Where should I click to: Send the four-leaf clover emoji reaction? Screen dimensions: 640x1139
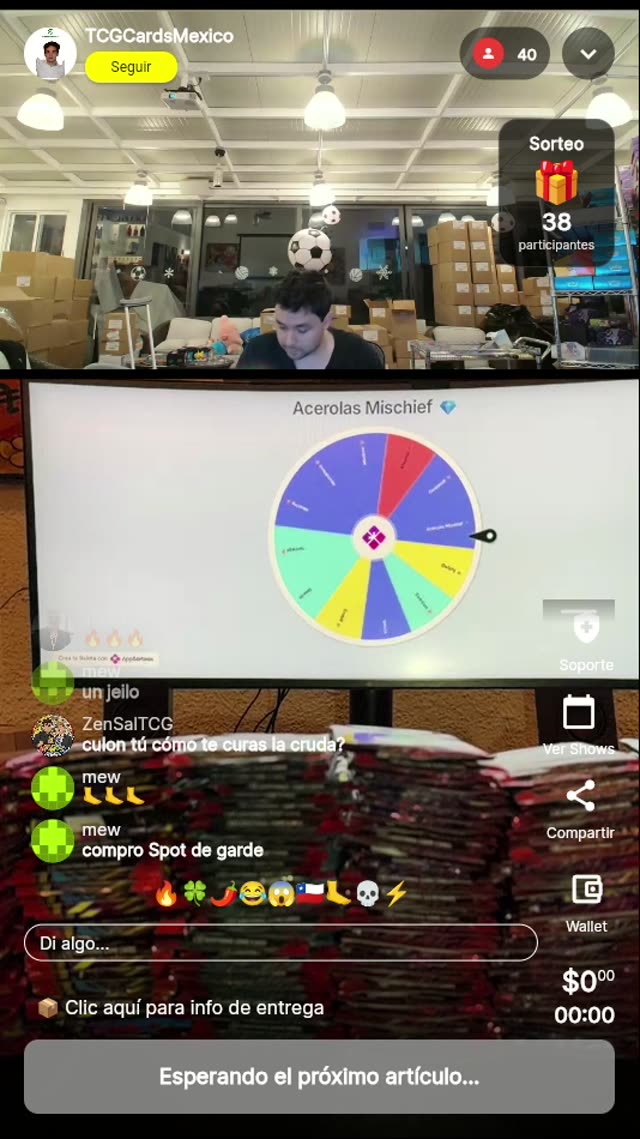[x=194, y=894]
